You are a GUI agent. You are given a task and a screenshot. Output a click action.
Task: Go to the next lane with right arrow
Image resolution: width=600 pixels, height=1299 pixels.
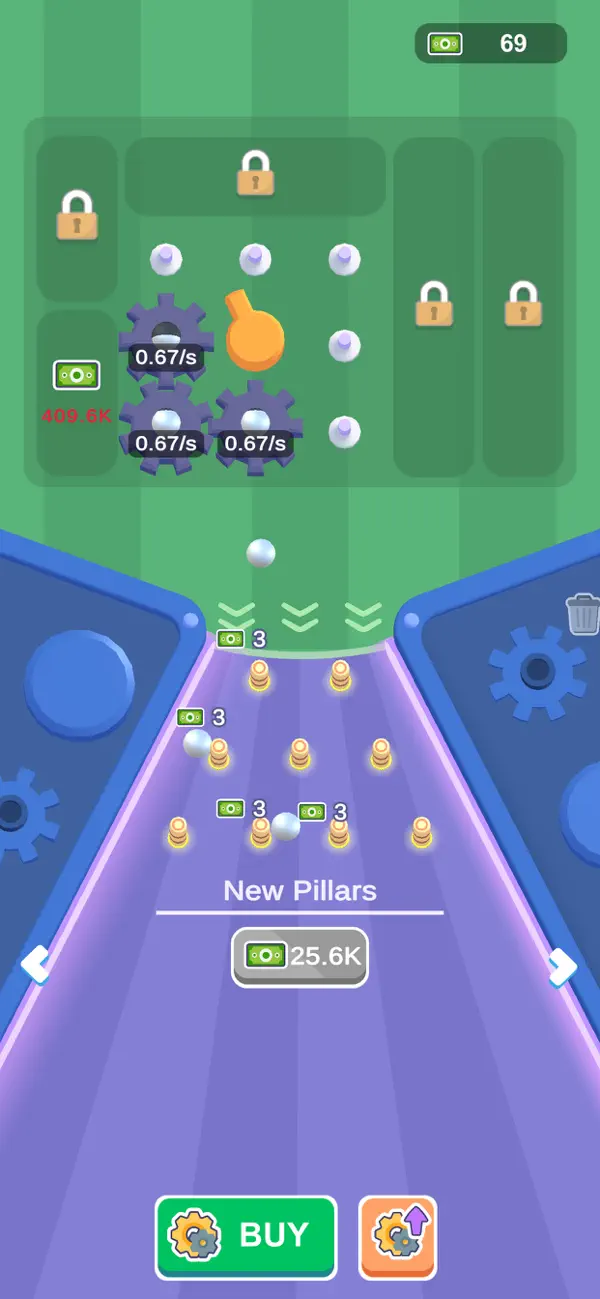click(562, 966)
